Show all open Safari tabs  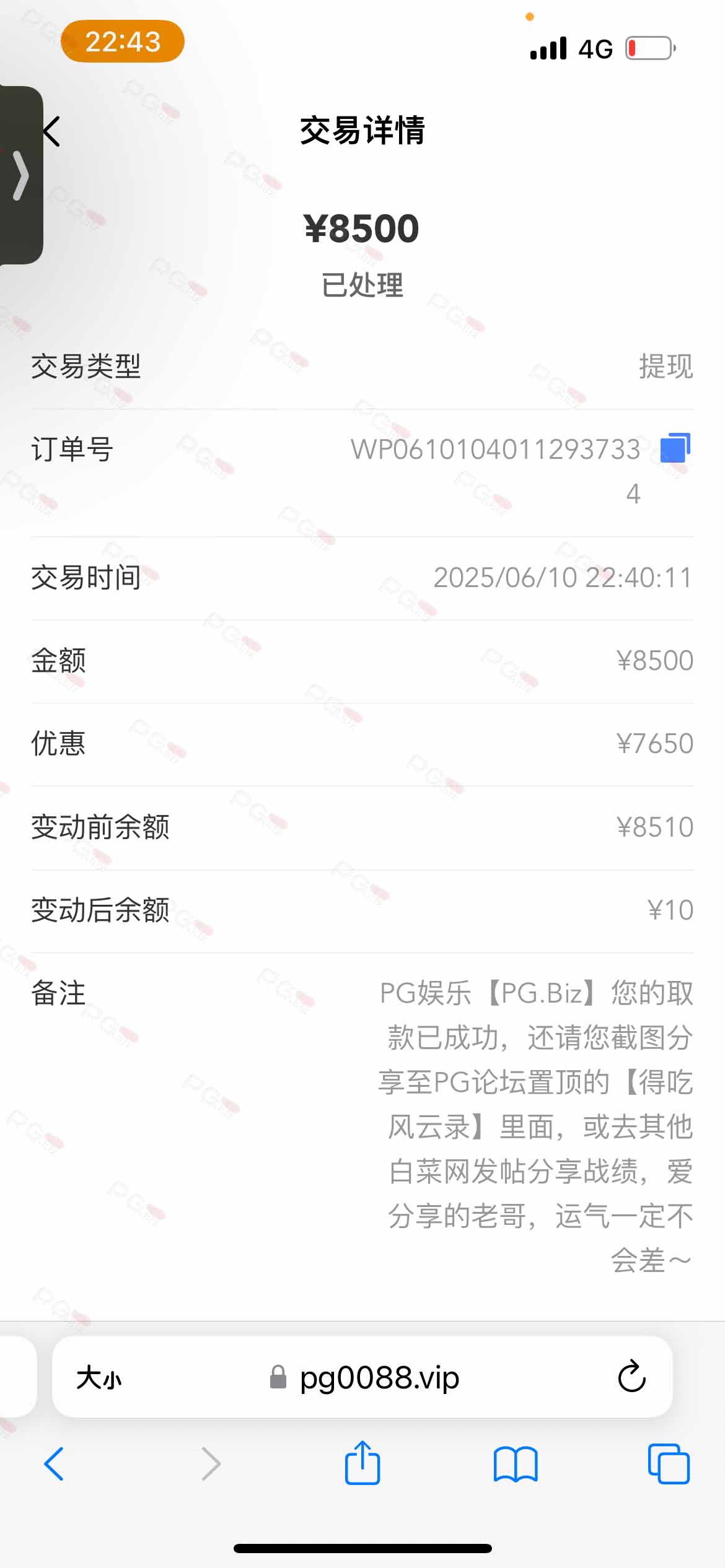669,1464
